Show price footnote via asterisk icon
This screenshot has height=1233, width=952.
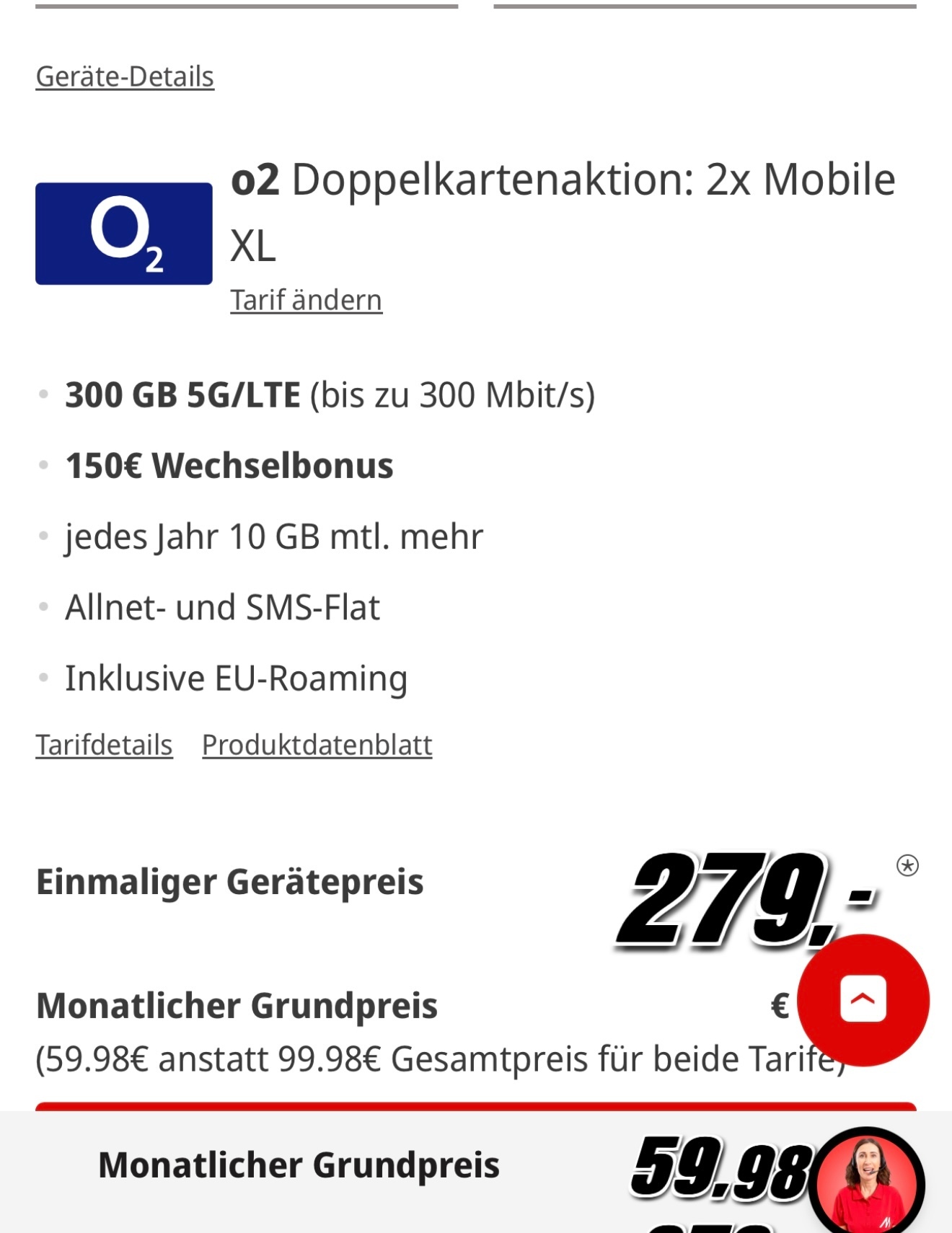[x=907, y=865]
